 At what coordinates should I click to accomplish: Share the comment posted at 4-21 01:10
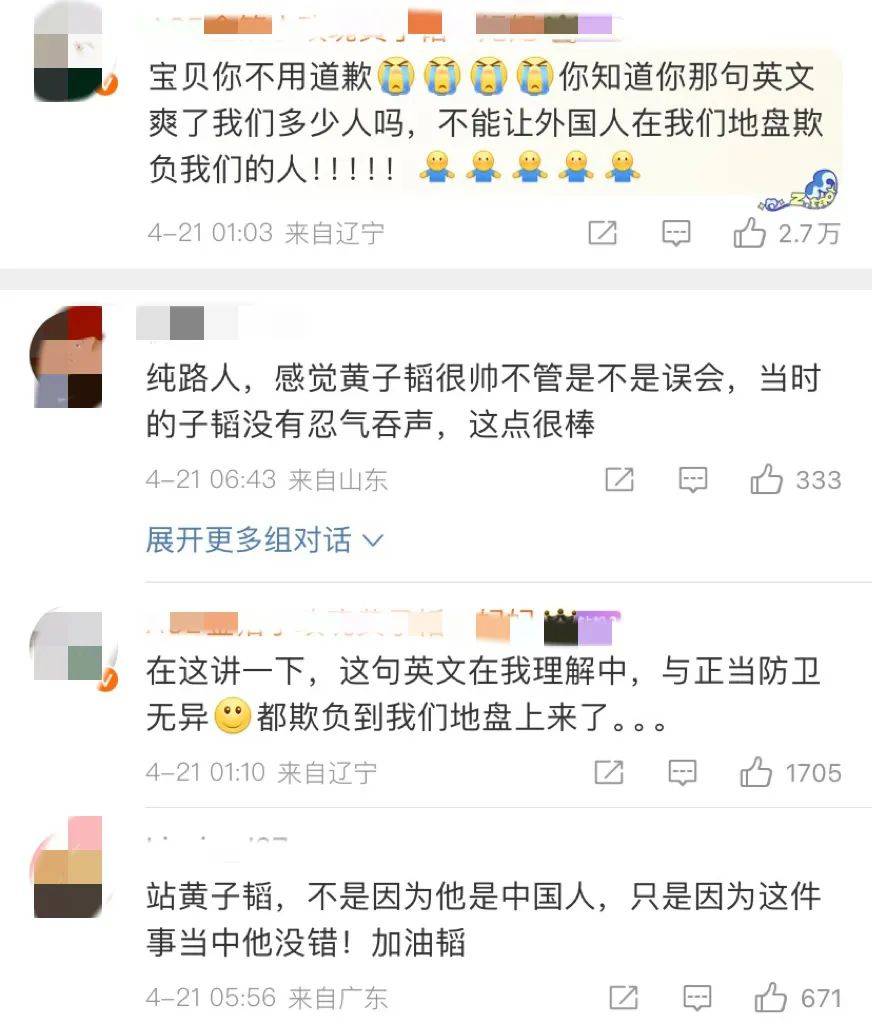point(609,772)
